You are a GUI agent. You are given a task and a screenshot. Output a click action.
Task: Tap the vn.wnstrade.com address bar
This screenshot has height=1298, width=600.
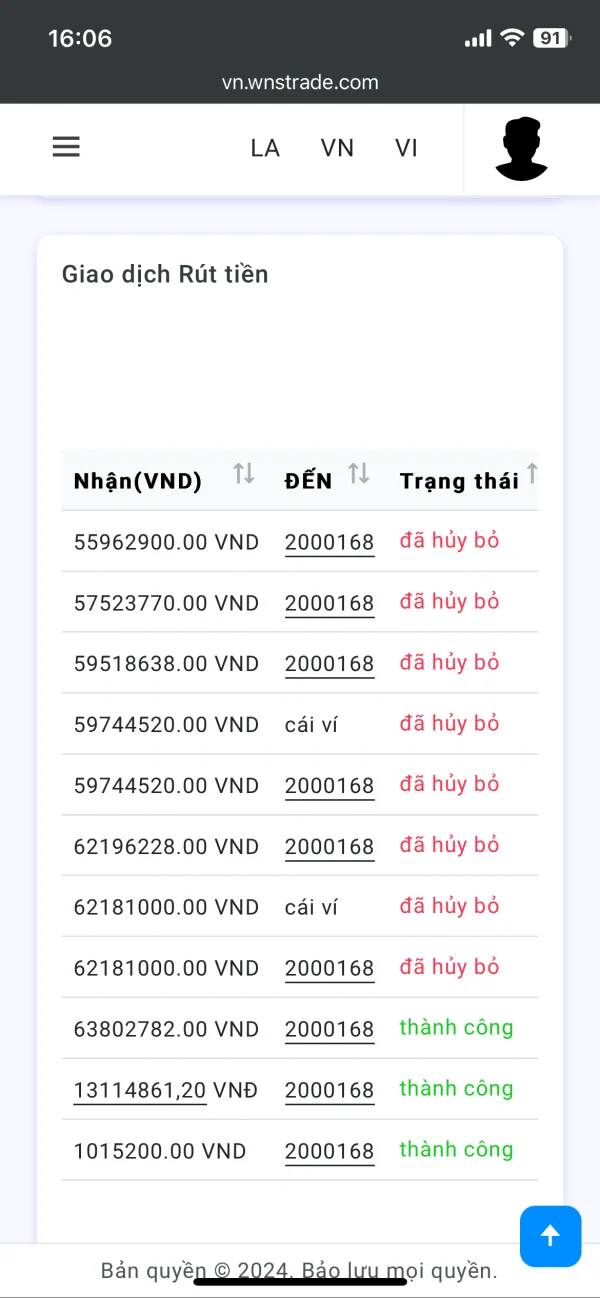coord(300,83)
